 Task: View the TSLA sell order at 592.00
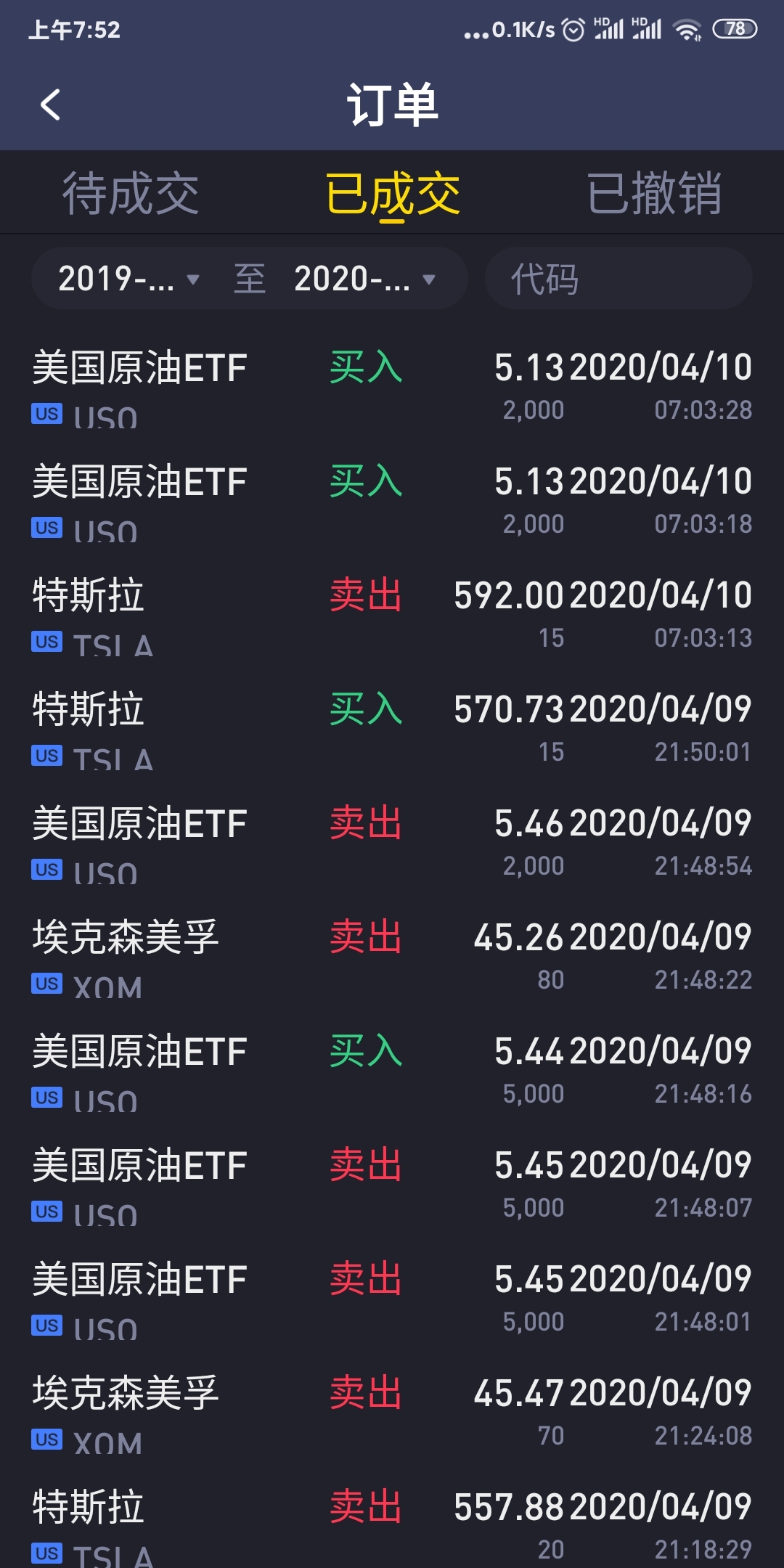[392, 616]
